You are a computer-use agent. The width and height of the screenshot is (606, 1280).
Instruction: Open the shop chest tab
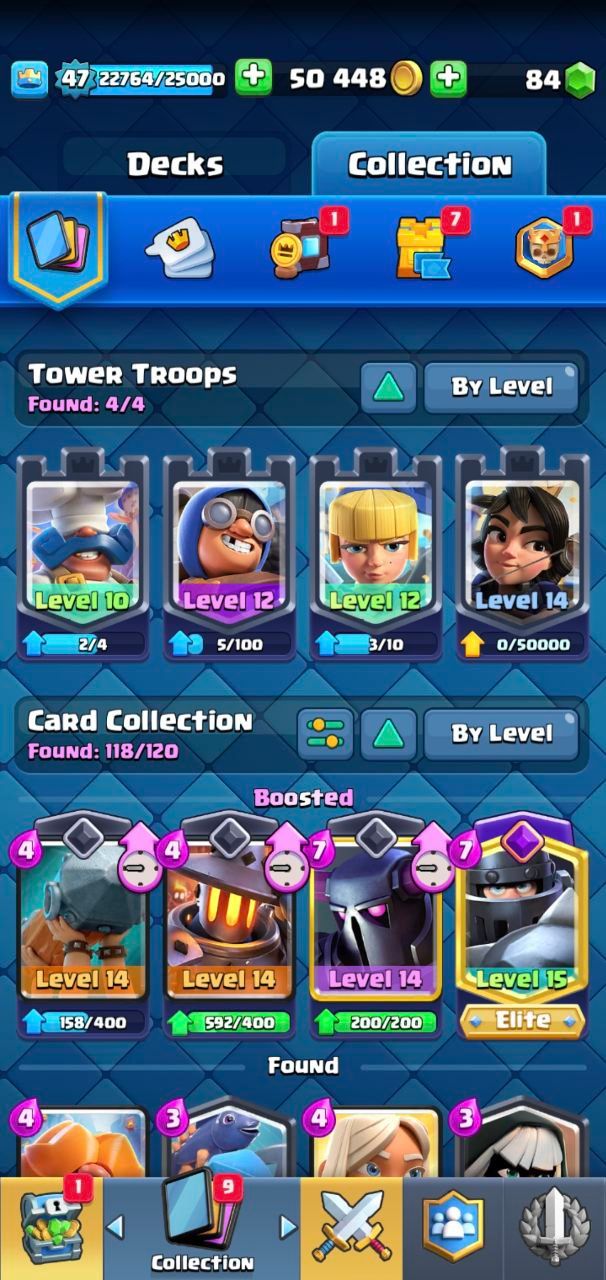(50, 1228)
